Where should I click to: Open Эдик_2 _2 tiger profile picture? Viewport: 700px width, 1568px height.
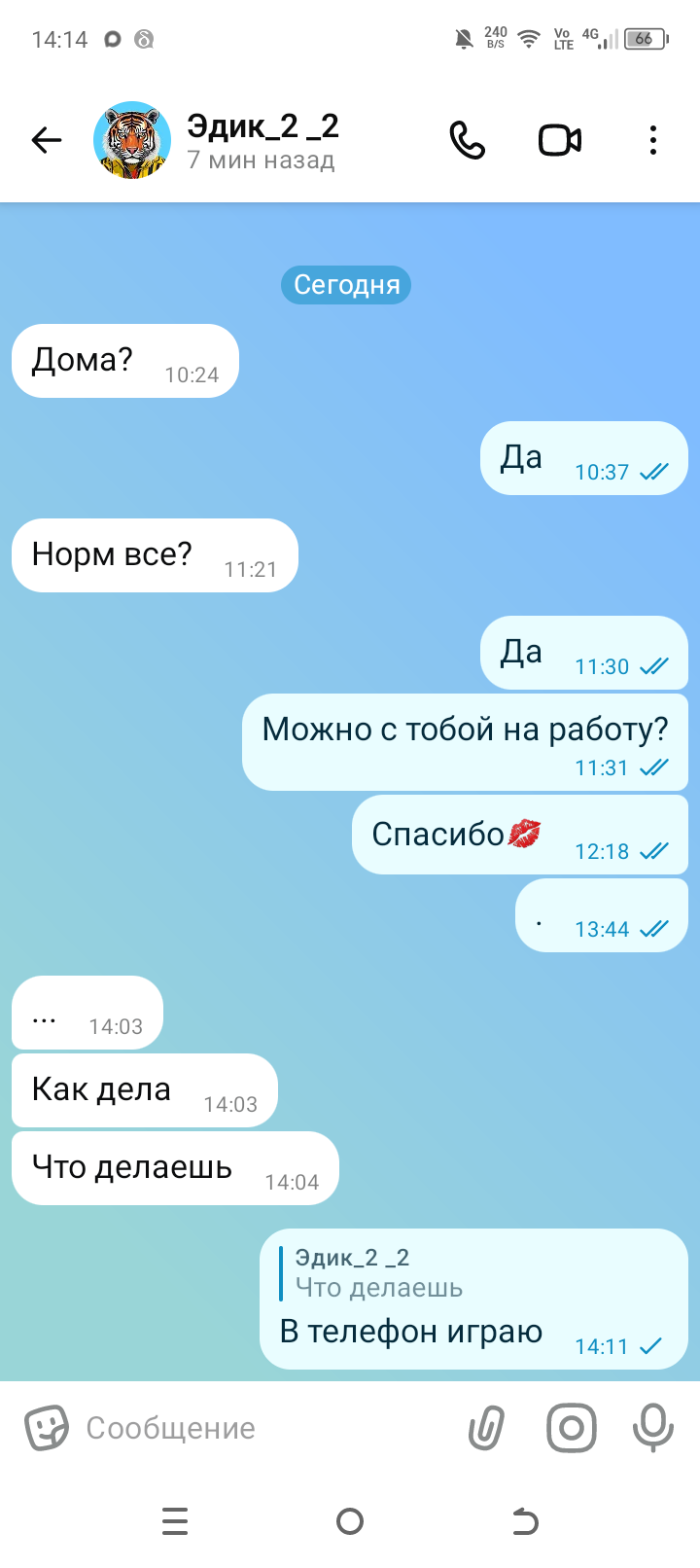[x=132, y=141]
